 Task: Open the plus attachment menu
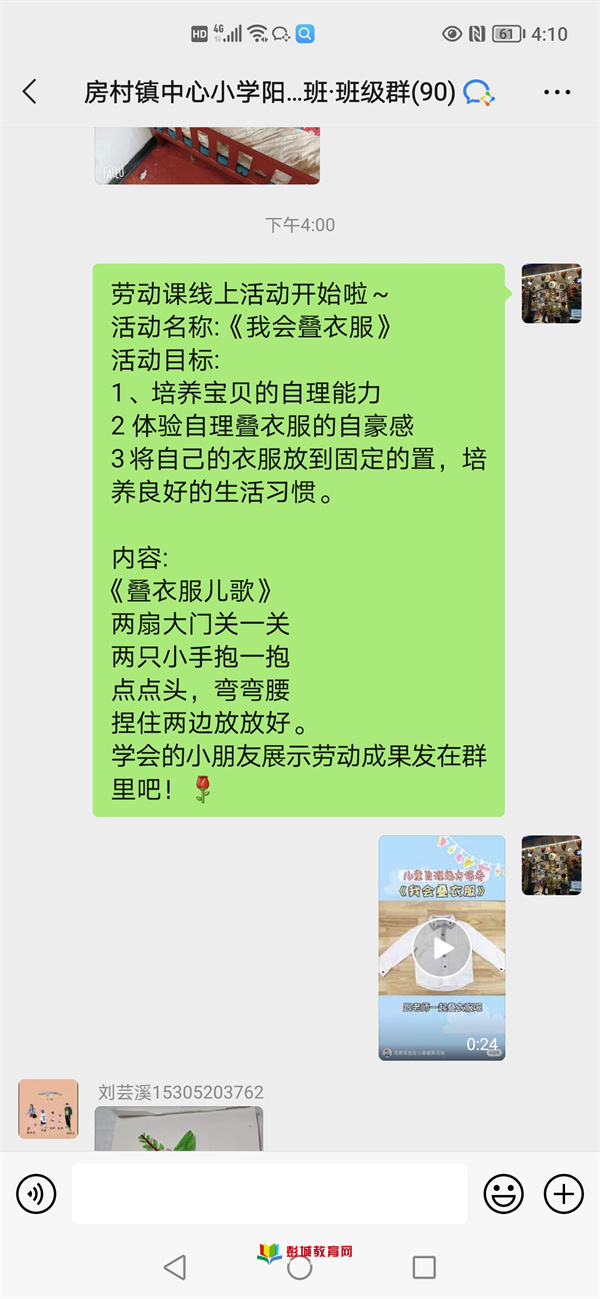(563, 1193)
